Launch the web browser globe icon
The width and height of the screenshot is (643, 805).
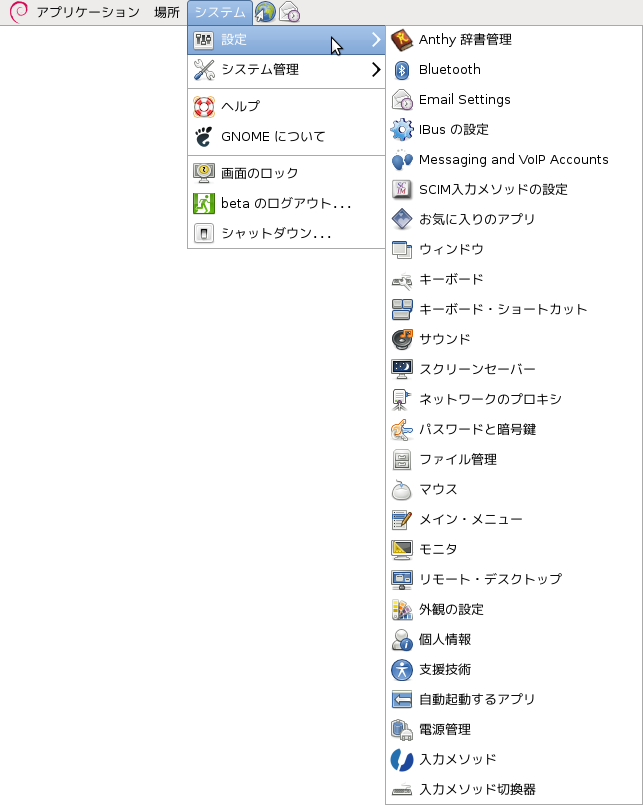[265, 12]
